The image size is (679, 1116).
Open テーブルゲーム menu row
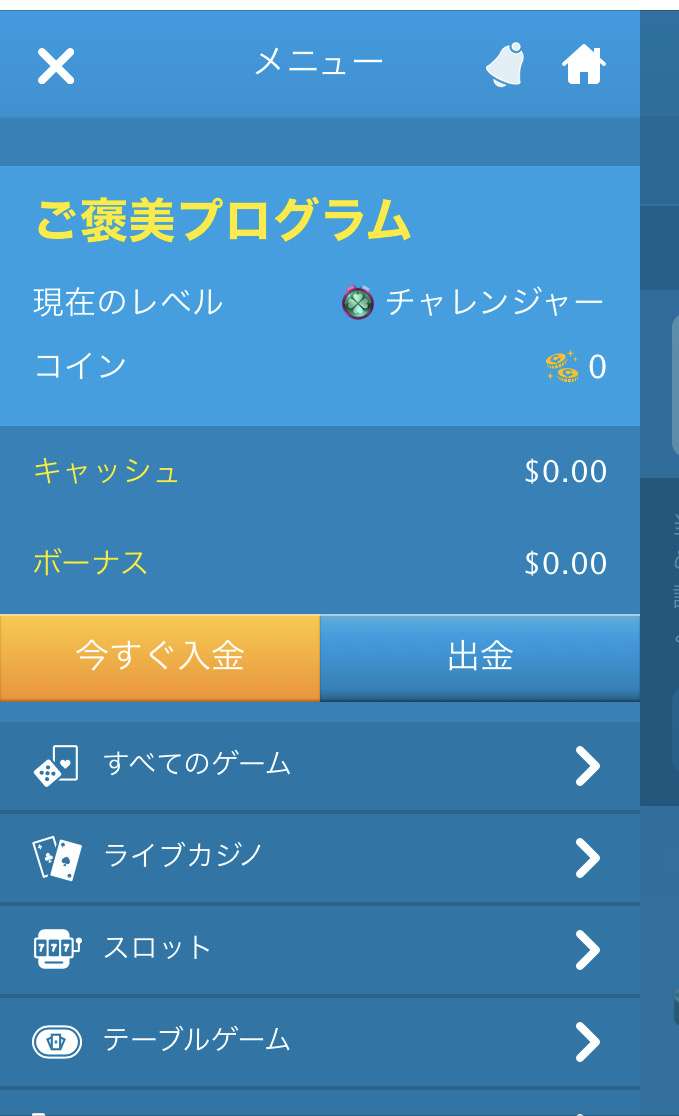tap(320, 1041)
